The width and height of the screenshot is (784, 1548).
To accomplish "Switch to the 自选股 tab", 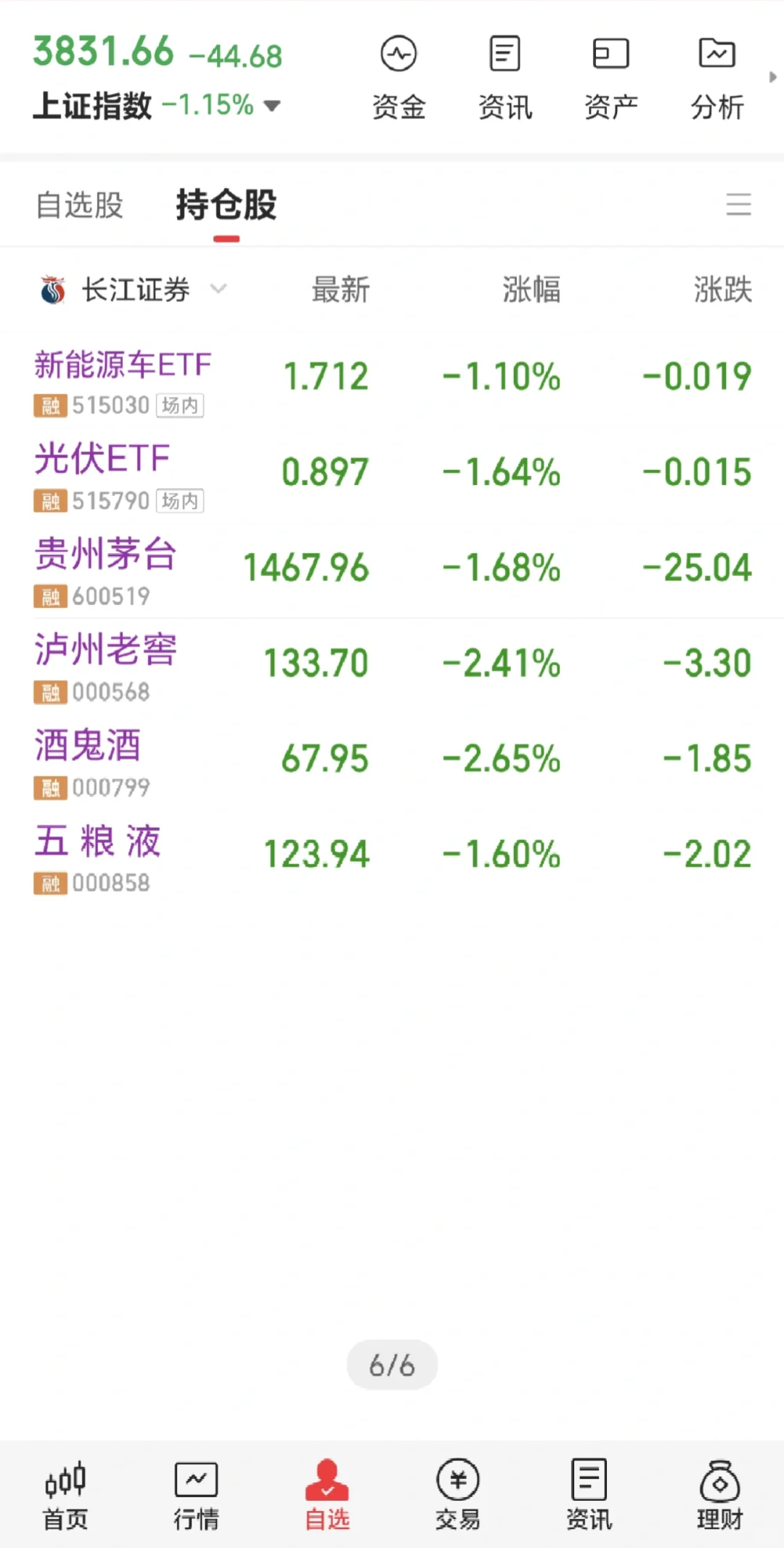I will (x=80, y=205).
